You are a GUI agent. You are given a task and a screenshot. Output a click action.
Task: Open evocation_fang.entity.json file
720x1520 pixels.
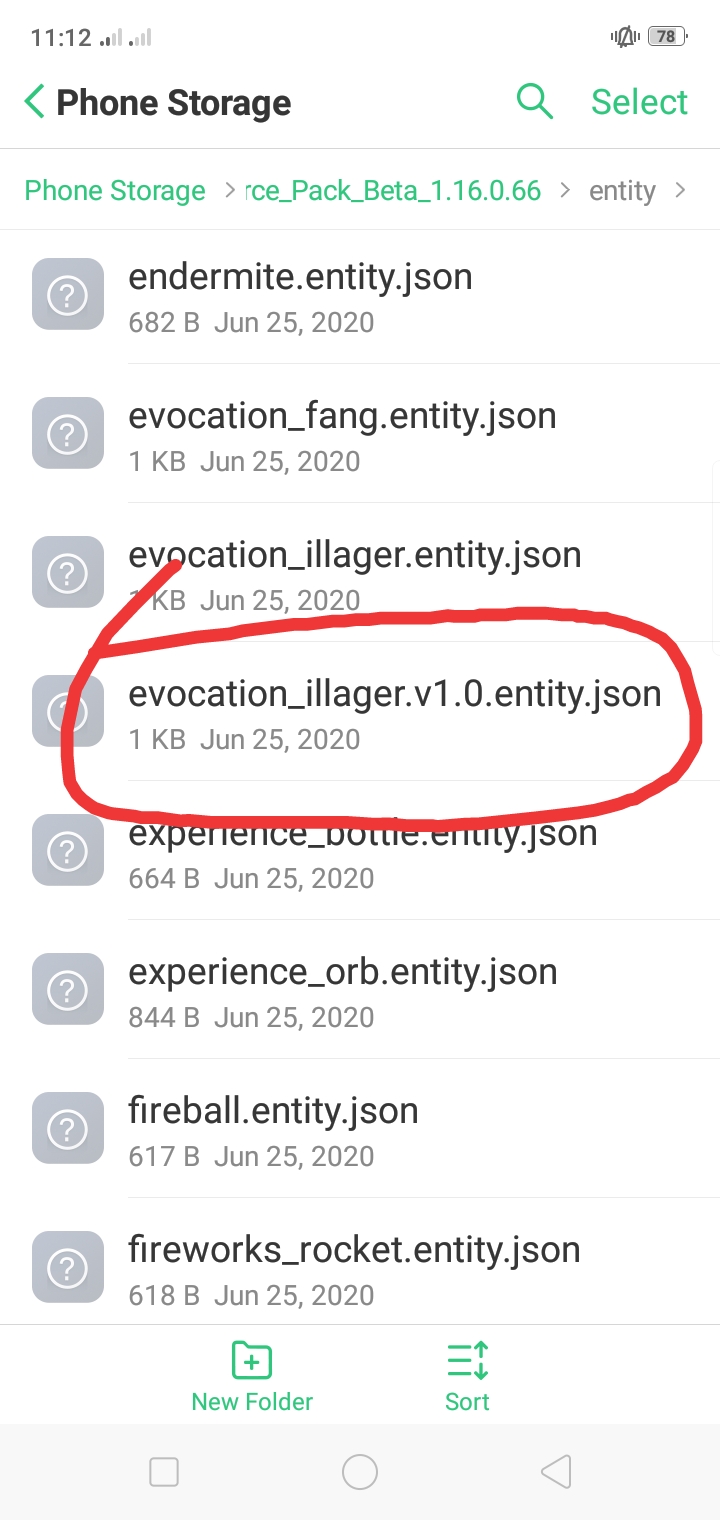[342, 434]
